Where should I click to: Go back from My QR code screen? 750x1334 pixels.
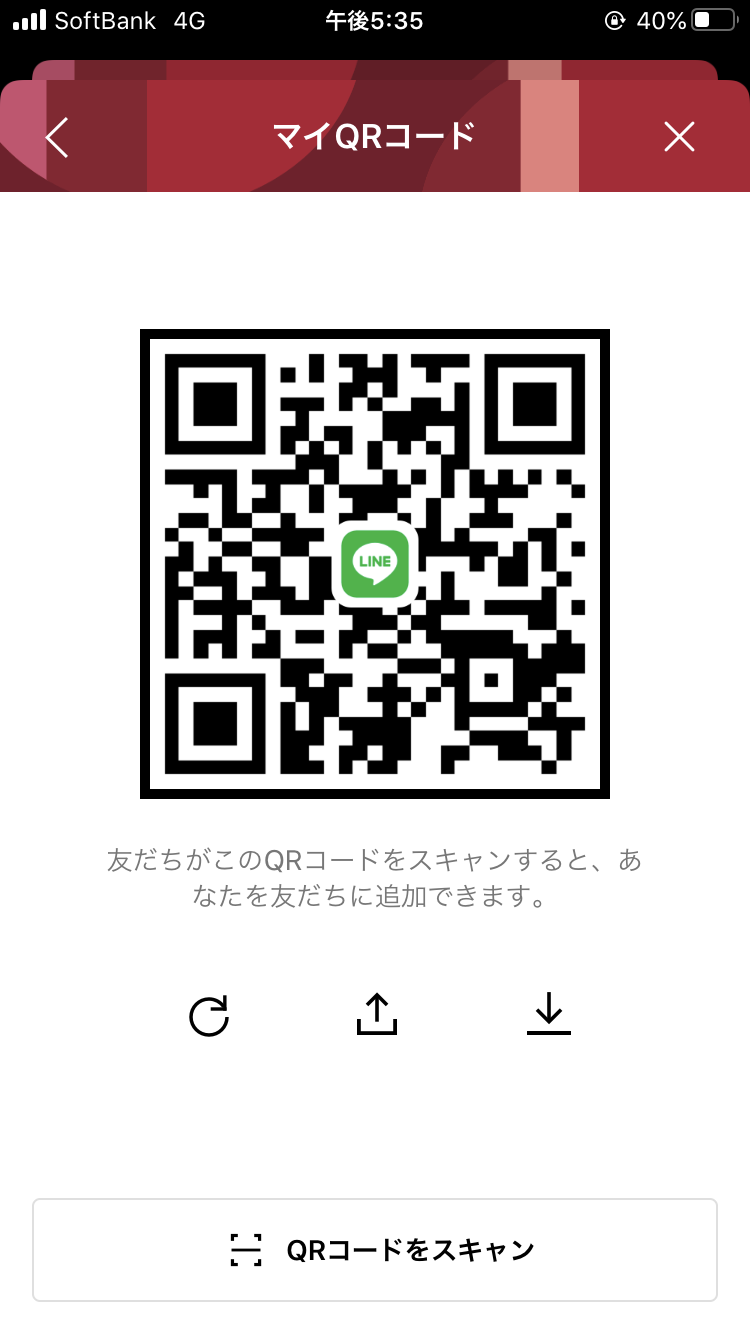(x=57, y=137)
